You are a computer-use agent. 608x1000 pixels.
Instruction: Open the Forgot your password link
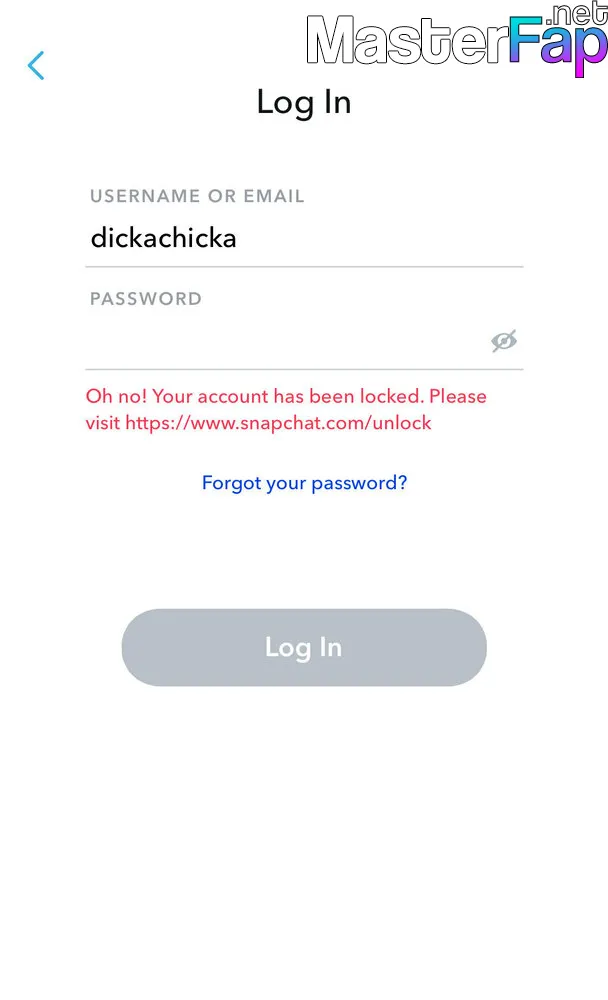304,483
